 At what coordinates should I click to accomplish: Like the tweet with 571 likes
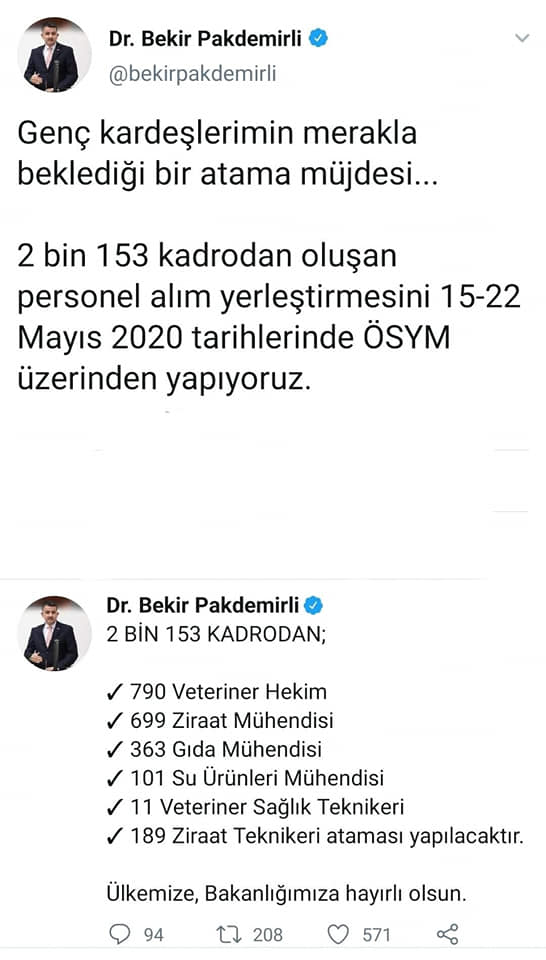click(x=338, y=934)
